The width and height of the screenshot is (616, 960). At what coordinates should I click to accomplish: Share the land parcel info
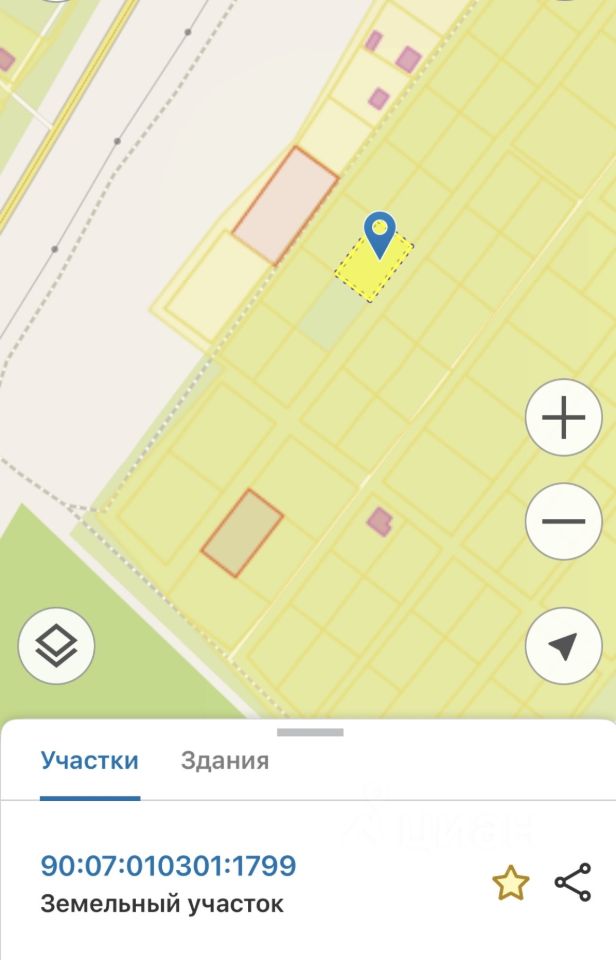click(572, 883)
